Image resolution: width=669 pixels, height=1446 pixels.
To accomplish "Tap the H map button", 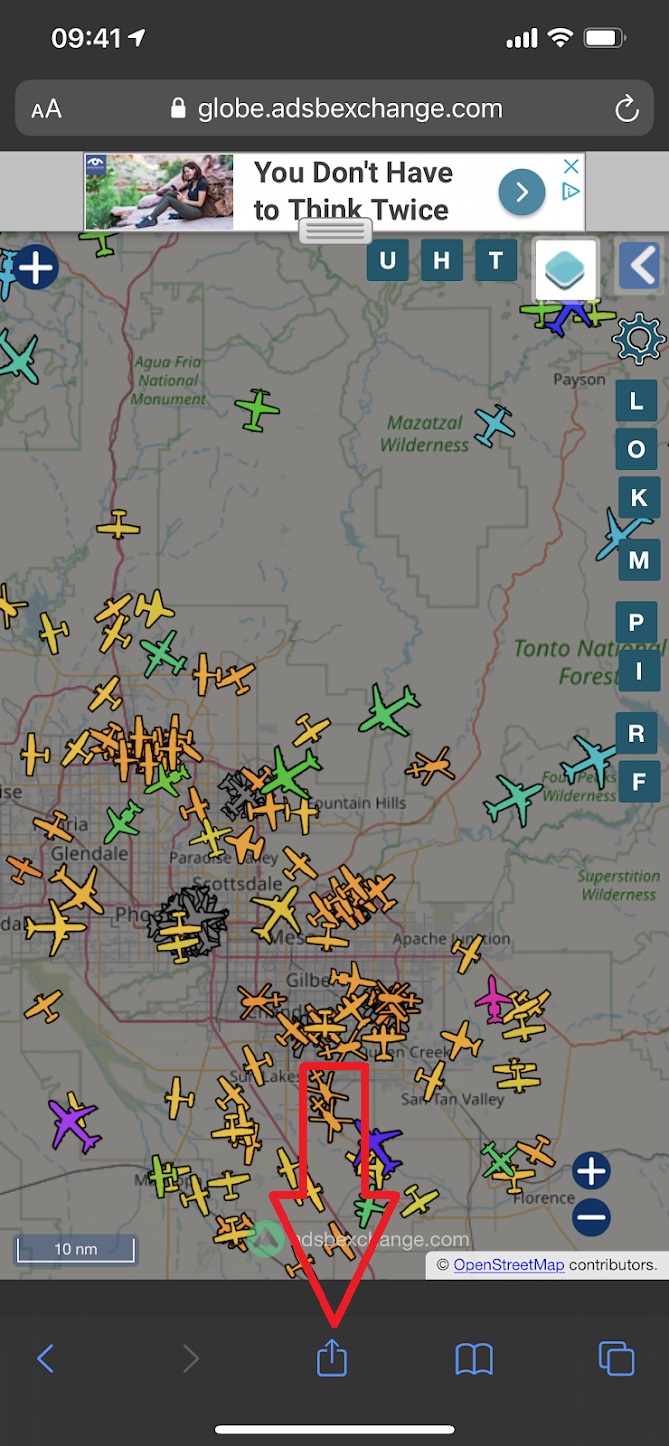I will tap(441, 262).
